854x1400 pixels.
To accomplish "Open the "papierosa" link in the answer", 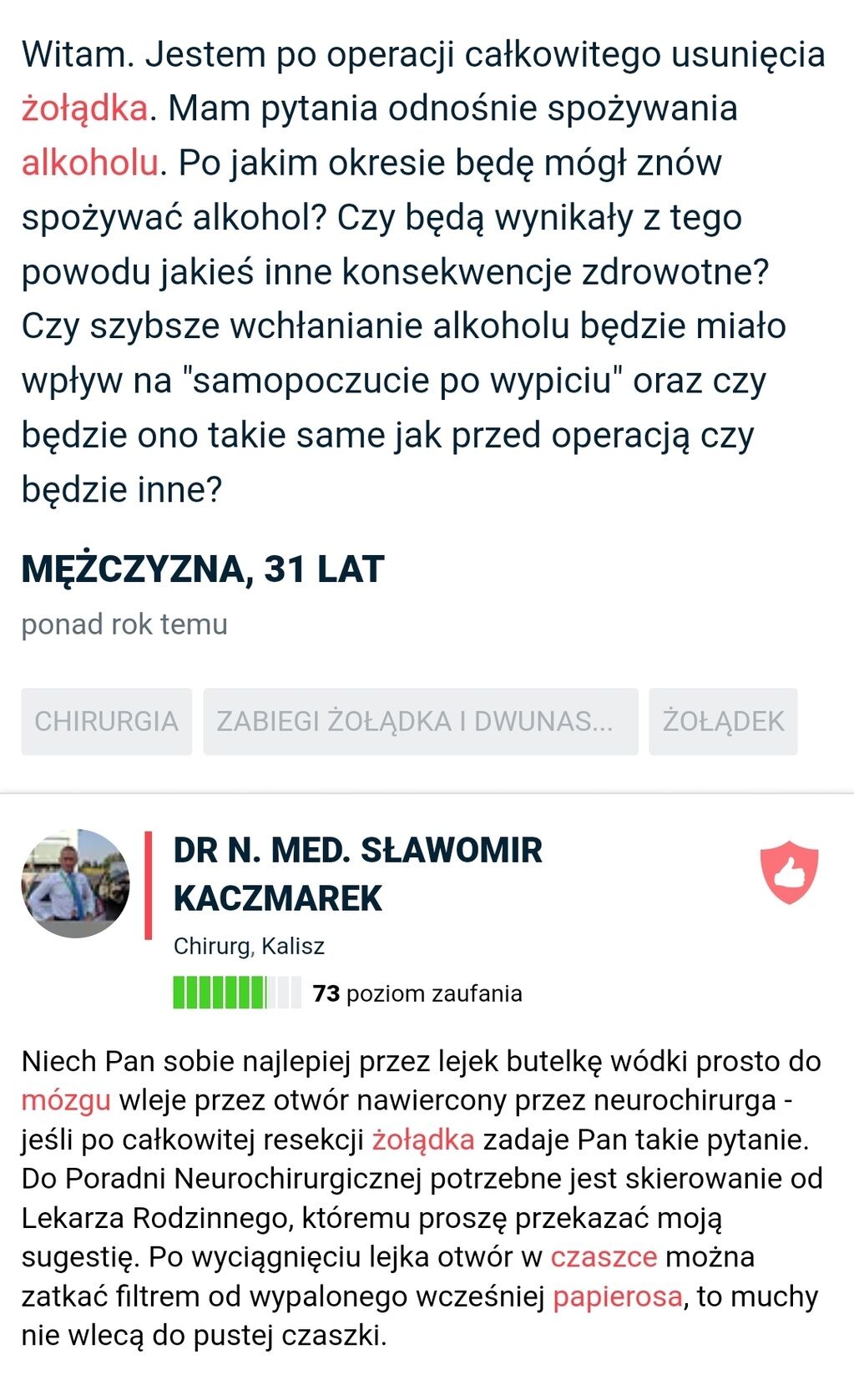I will 617,1296.
